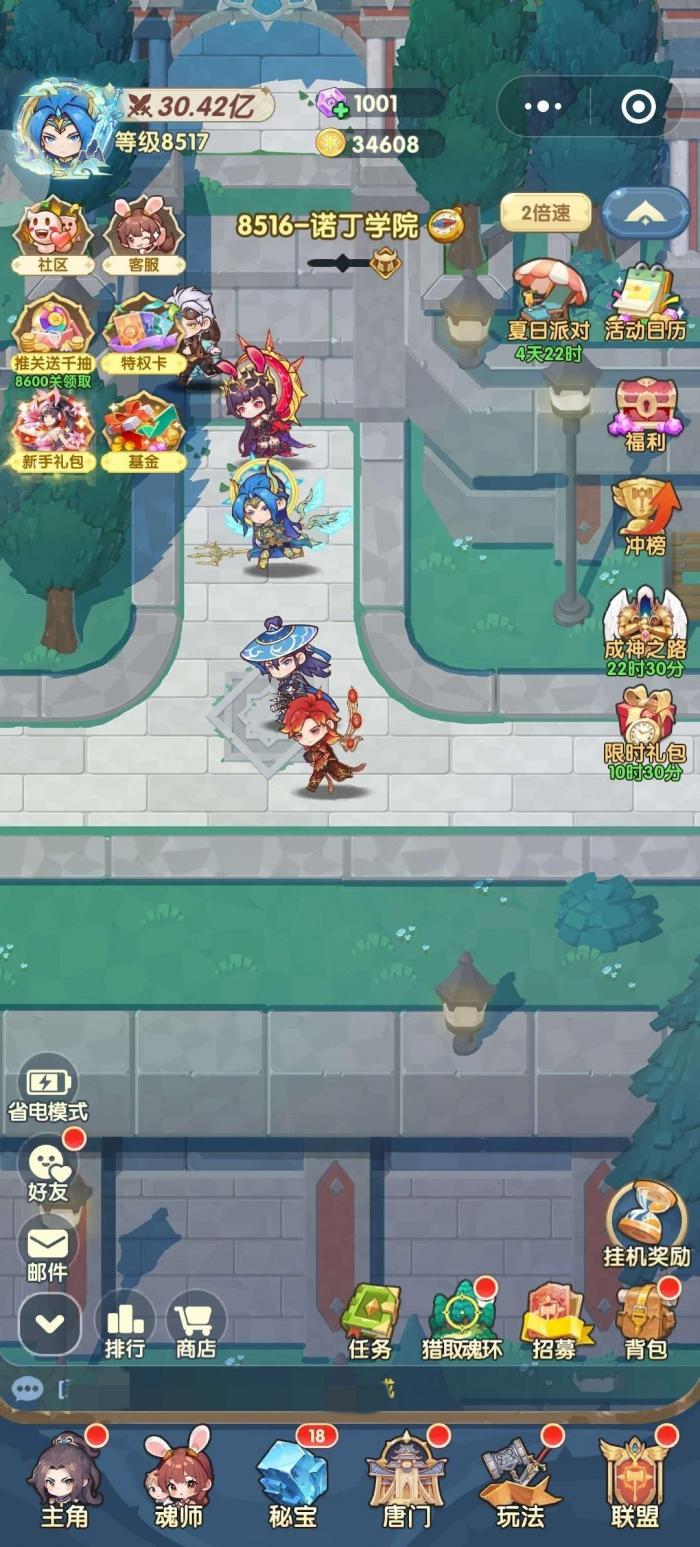The image size is (700, 1547).
Task: Toggle the 2倍速 speed button
Action: coord(545,212)
